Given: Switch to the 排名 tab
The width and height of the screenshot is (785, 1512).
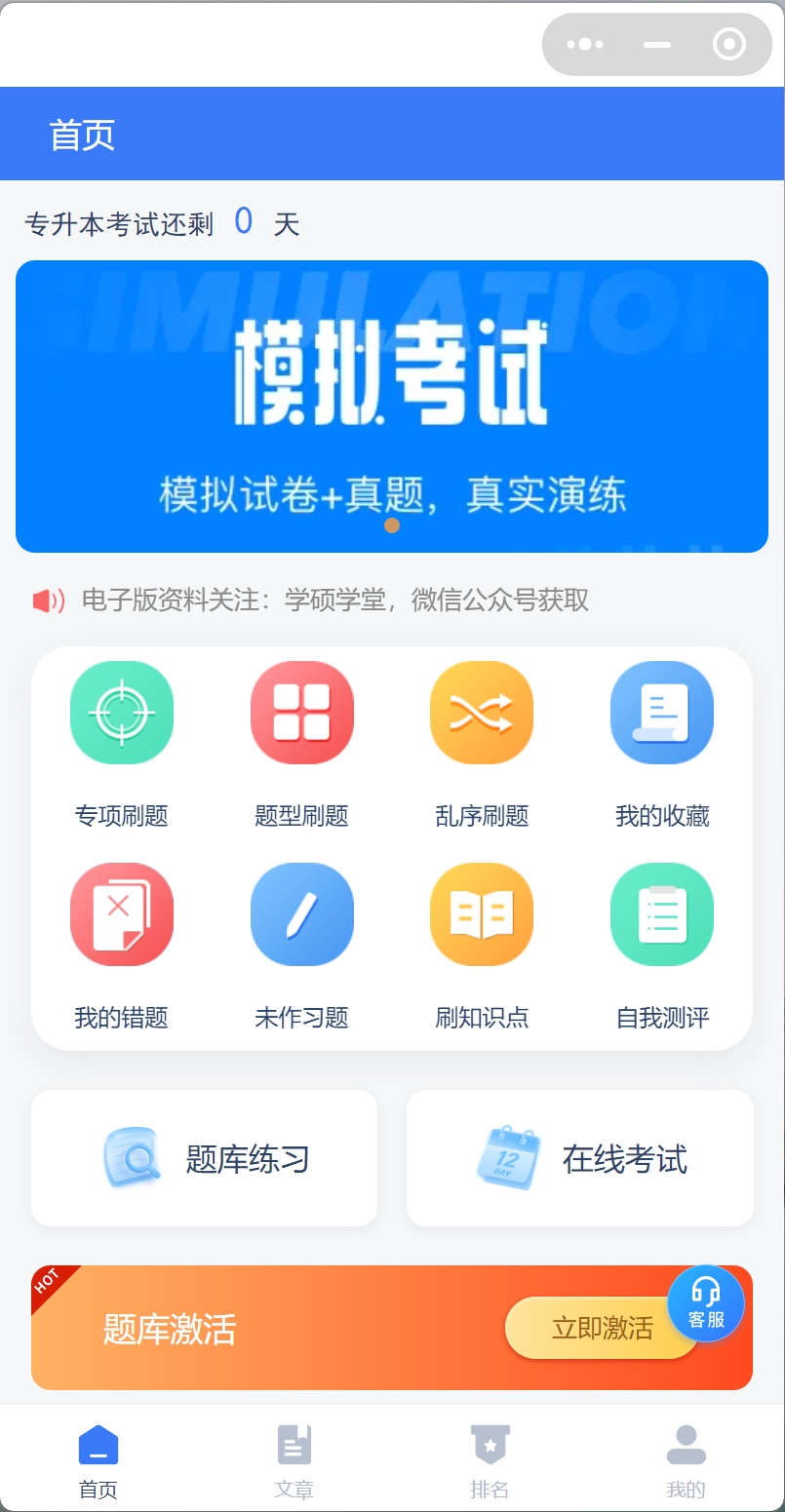Looking at the screenshot, I should pyautogui.click(x=491, y=1460).
